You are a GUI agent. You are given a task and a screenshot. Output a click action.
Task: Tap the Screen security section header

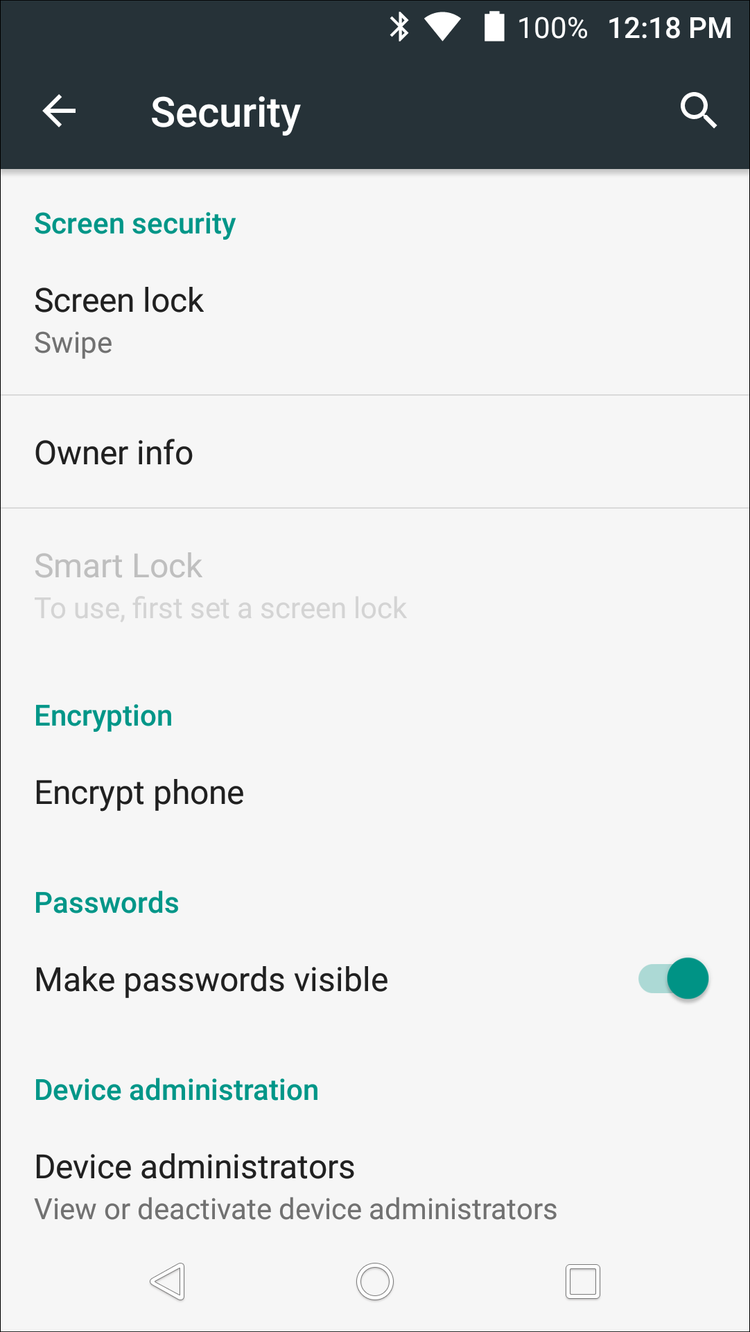click(x=134, y=223)
